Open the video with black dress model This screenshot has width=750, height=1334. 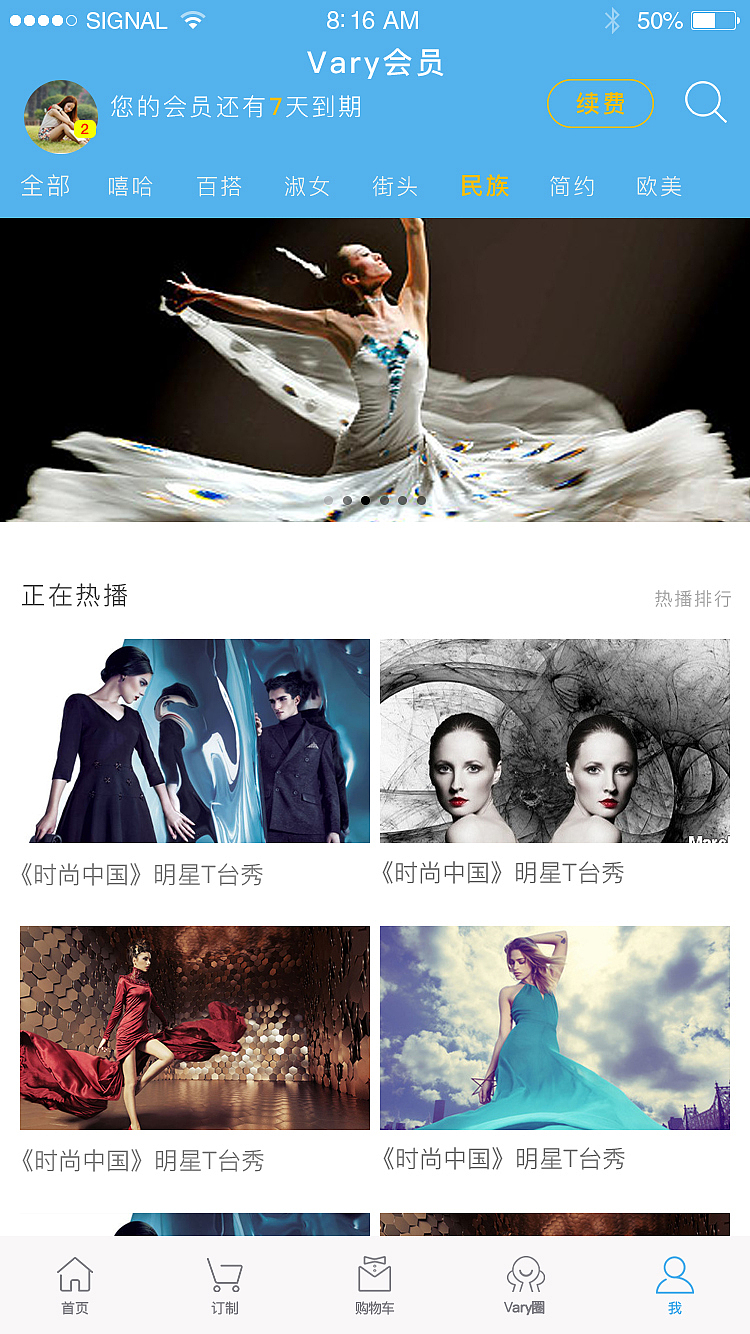(195, 741)
